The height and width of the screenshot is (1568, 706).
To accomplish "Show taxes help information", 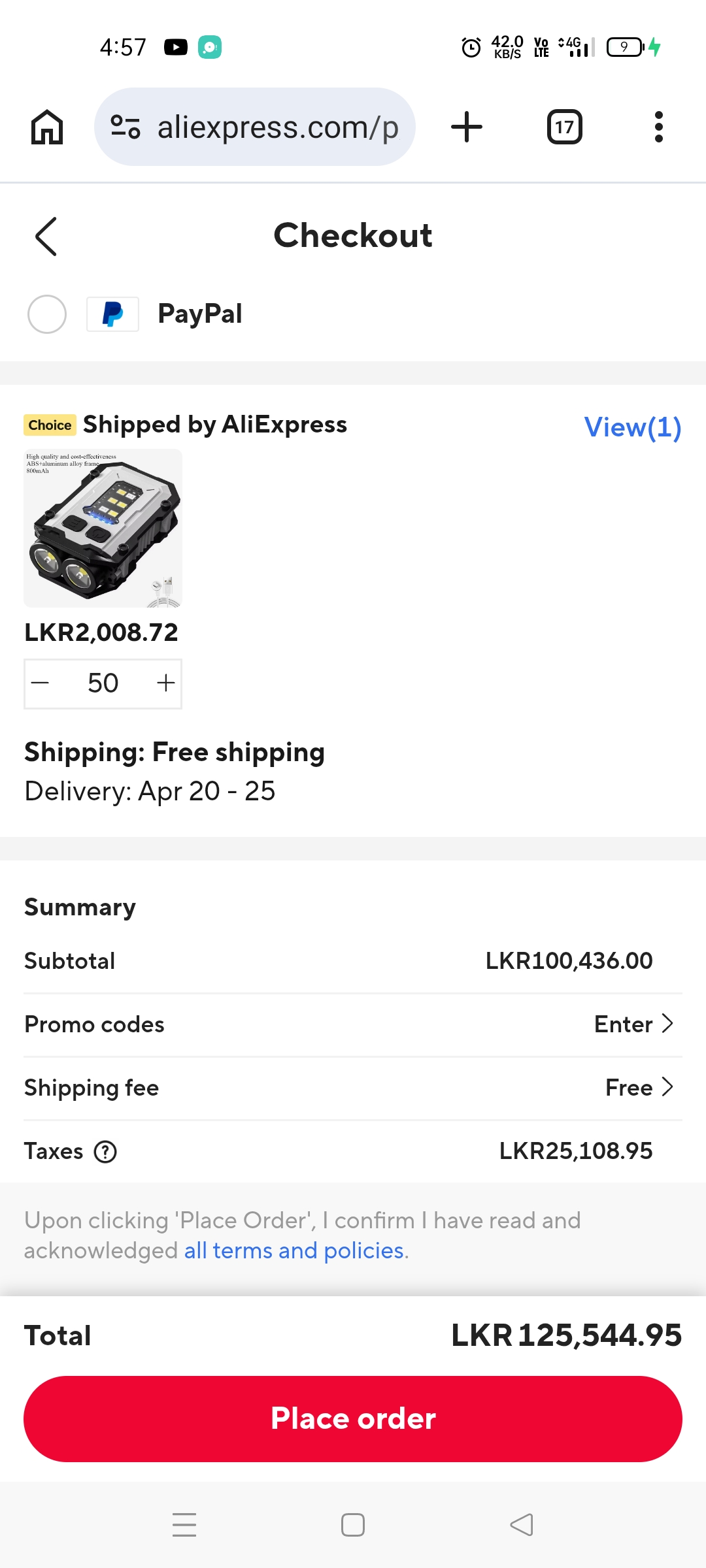I will (x=105, y=1151).
